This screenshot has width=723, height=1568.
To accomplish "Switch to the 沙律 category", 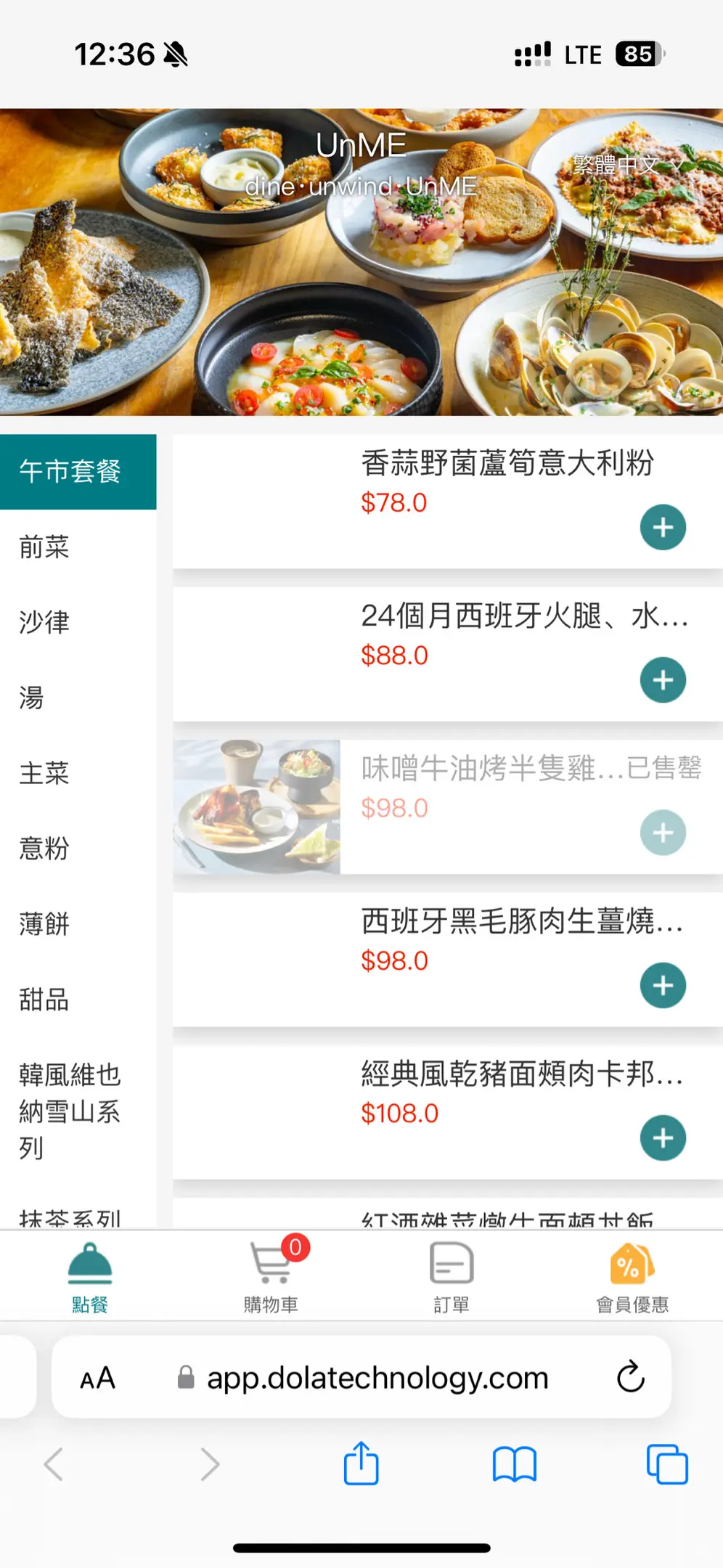I will (x=45, y=623).
